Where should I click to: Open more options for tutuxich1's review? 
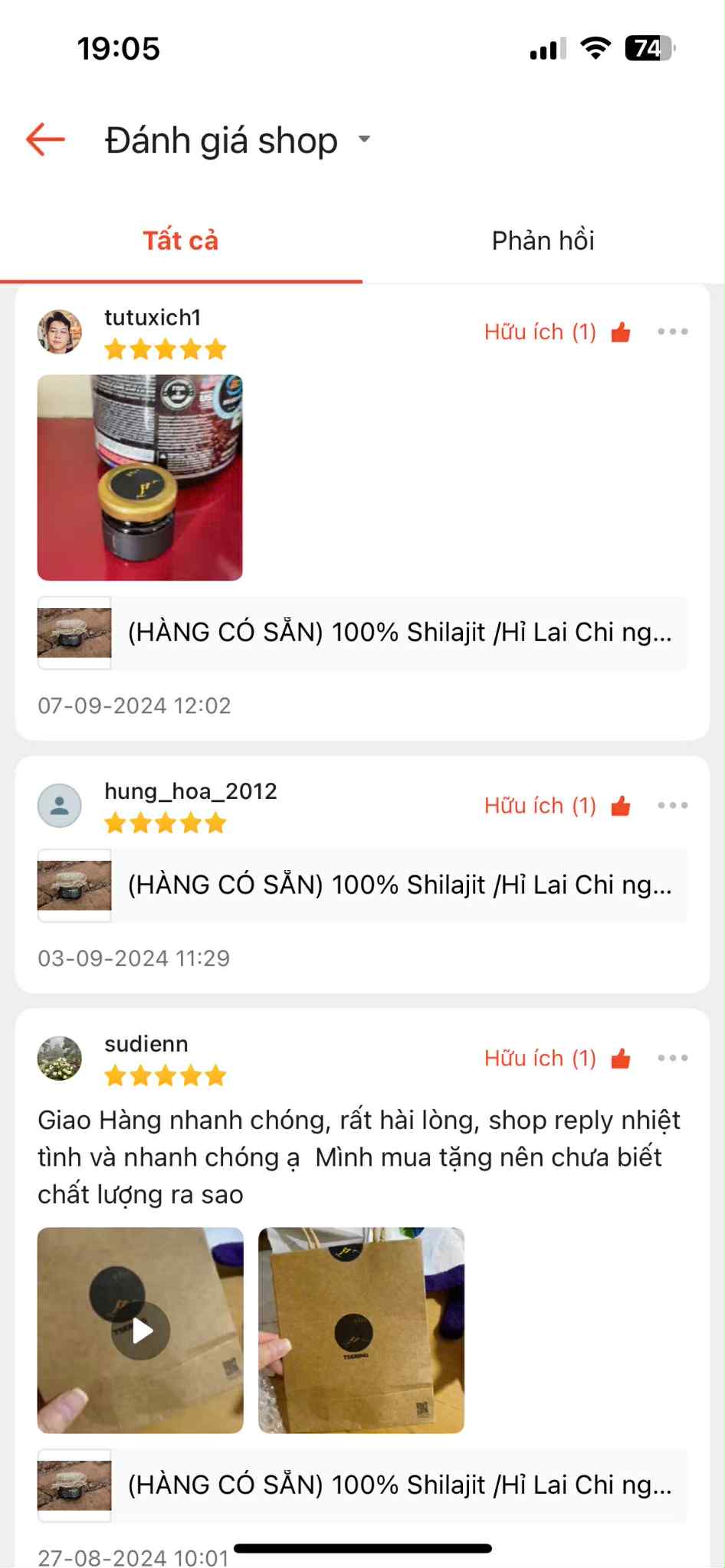point(672,332)
